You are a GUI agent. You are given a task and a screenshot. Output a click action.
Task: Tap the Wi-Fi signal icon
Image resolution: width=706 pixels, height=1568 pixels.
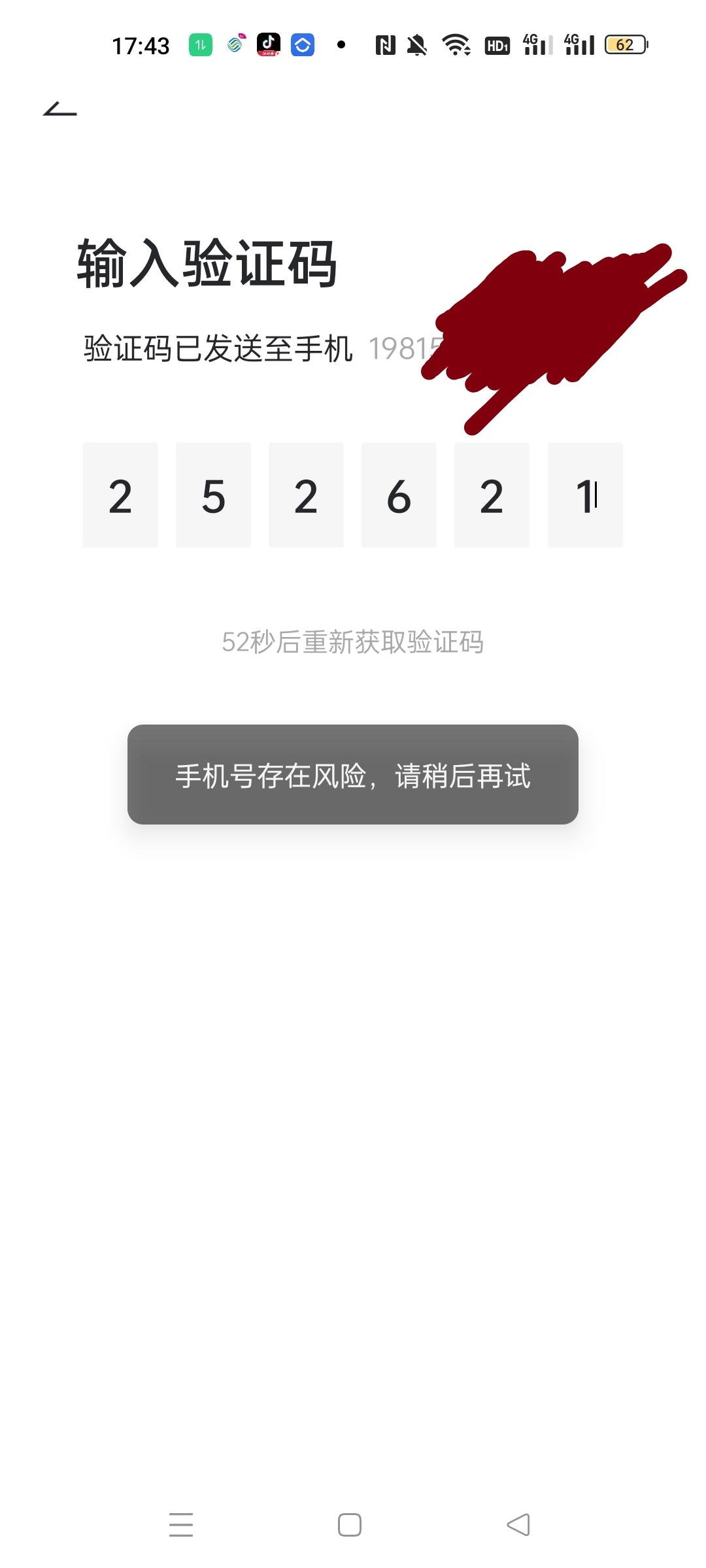tap(458, 44)
